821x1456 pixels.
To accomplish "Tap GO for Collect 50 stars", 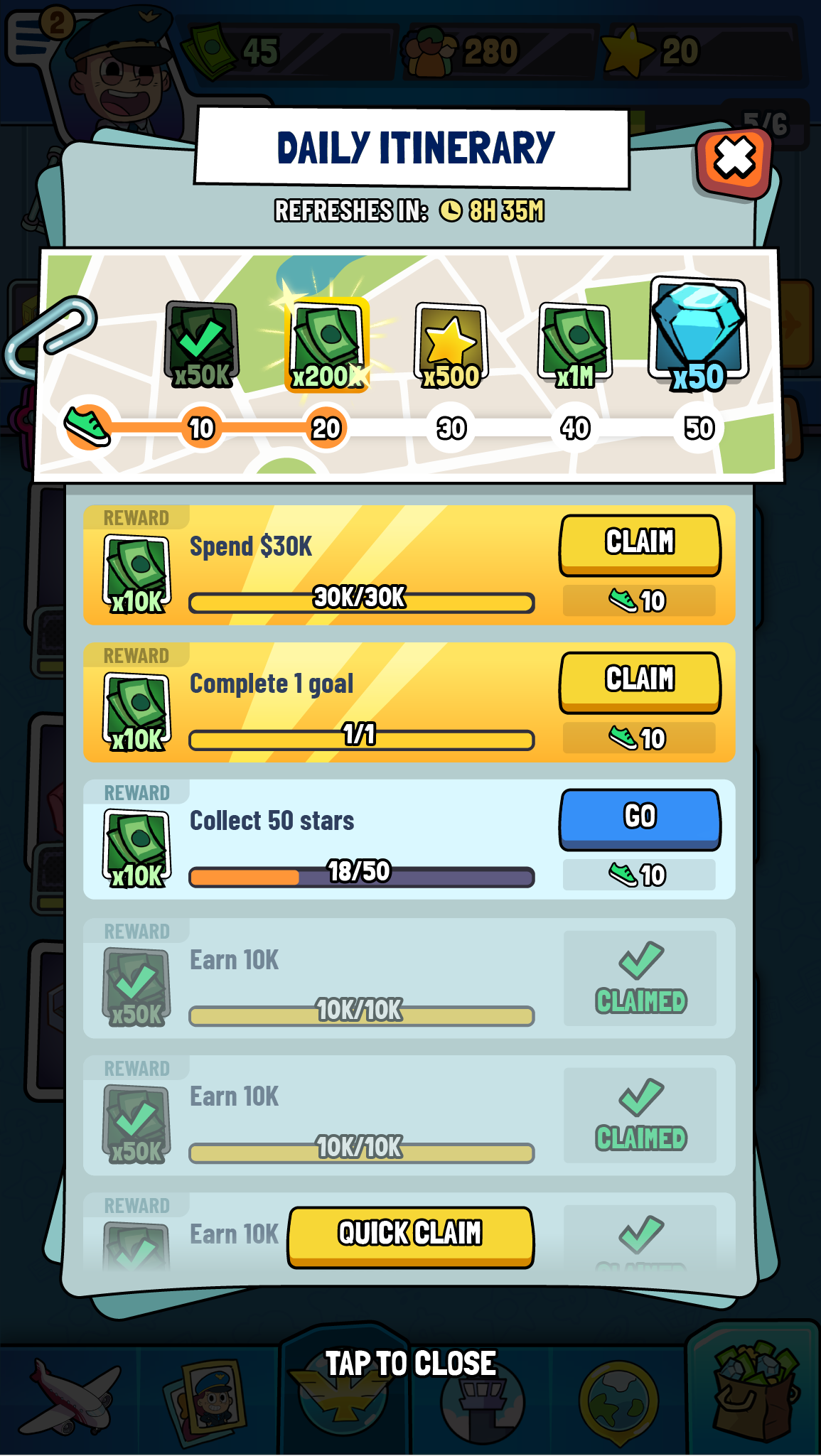I will tap(640, 819).
